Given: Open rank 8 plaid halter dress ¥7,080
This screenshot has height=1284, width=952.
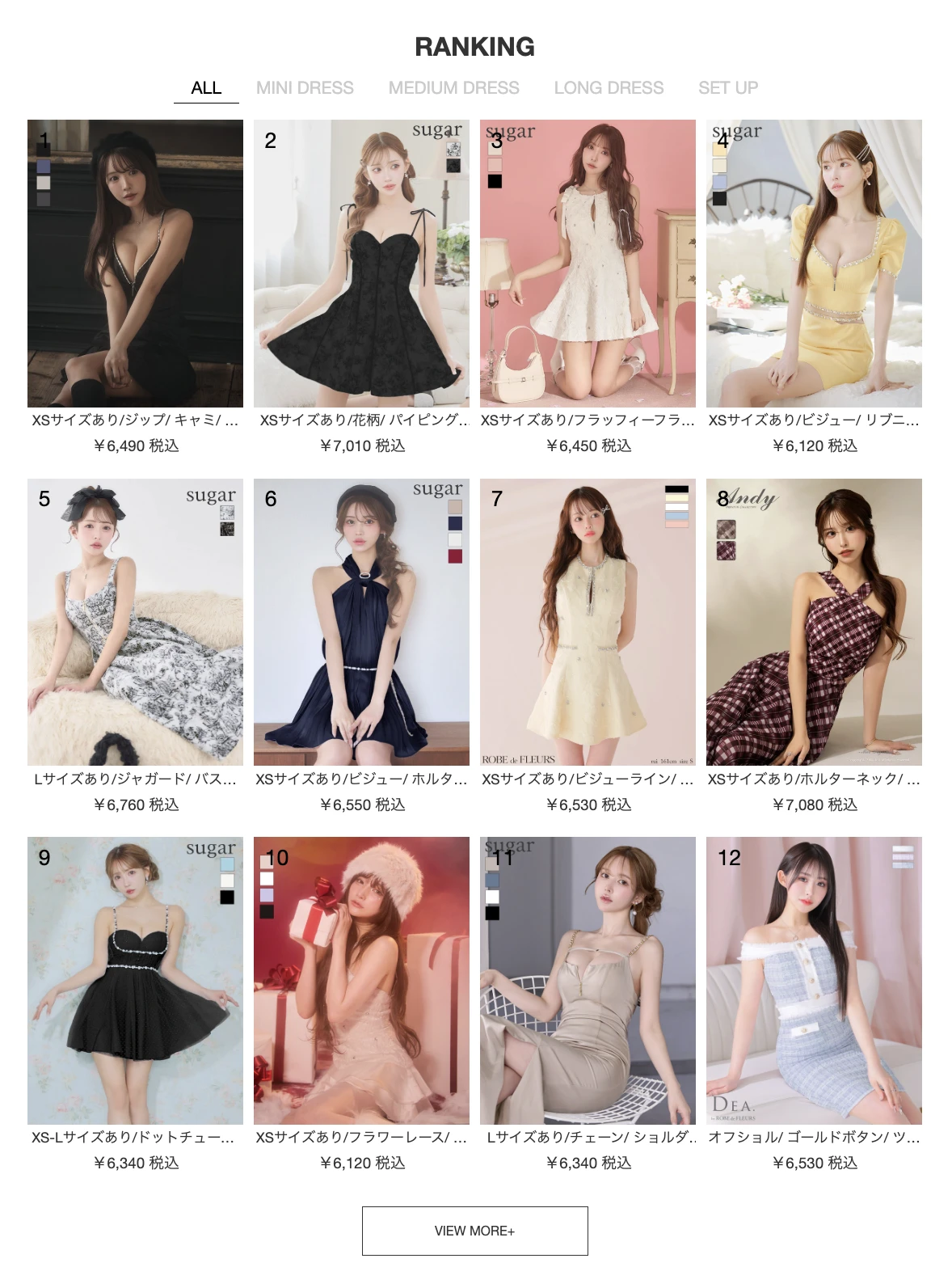Looking at the screenshot, I should (x=814, y=622).
